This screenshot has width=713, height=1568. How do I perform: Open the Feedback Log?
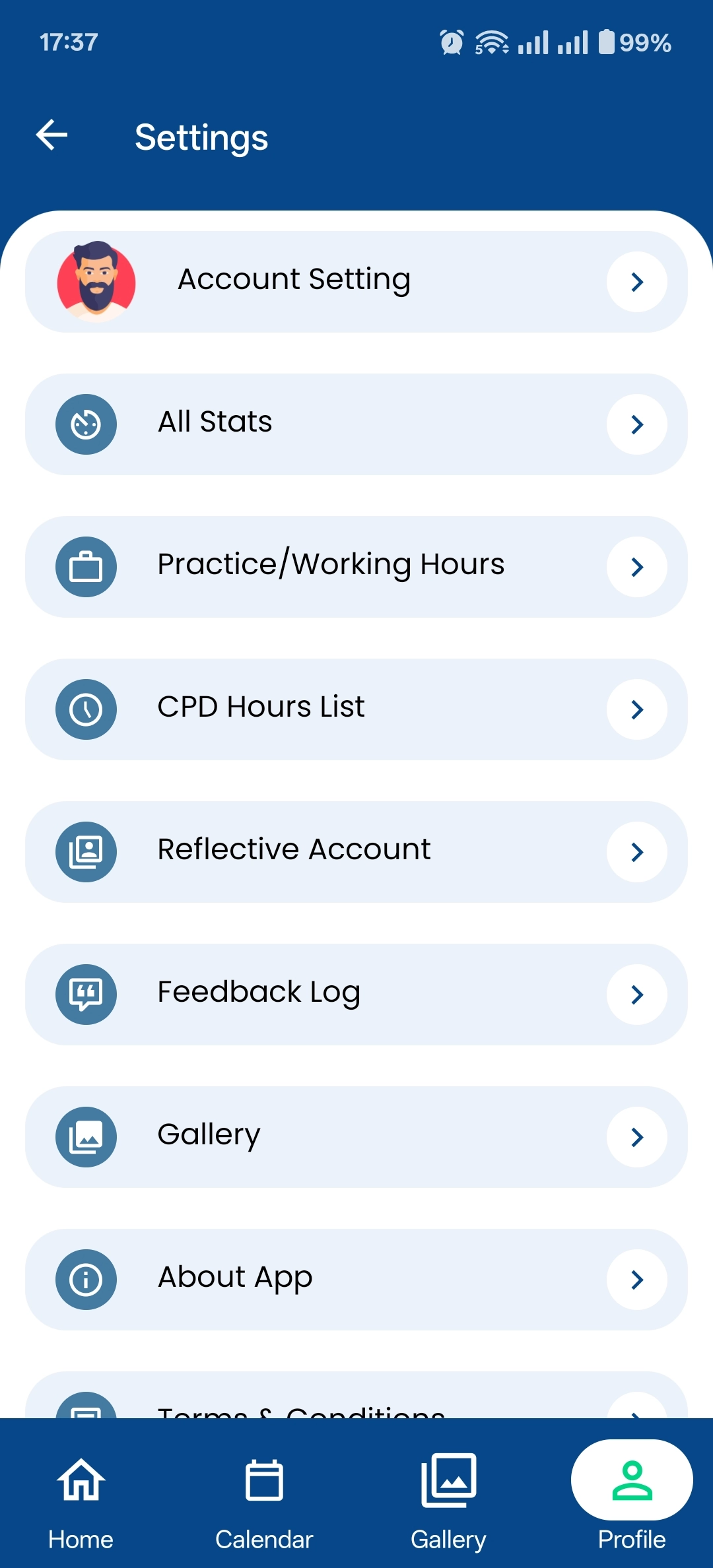(x=356, y=995)
